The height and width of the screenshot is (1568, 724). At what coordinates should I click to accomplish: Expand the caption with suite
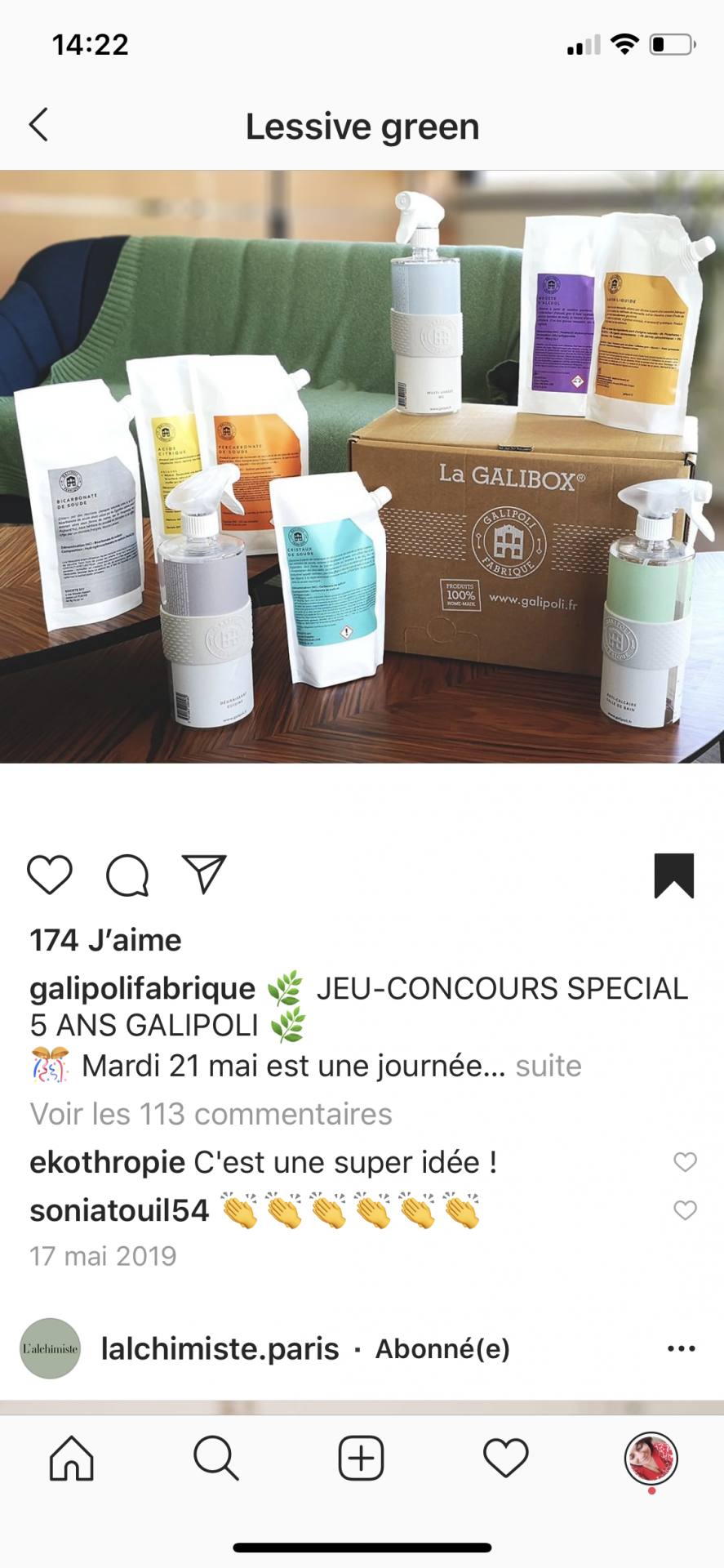click(x=549, y=1067)
